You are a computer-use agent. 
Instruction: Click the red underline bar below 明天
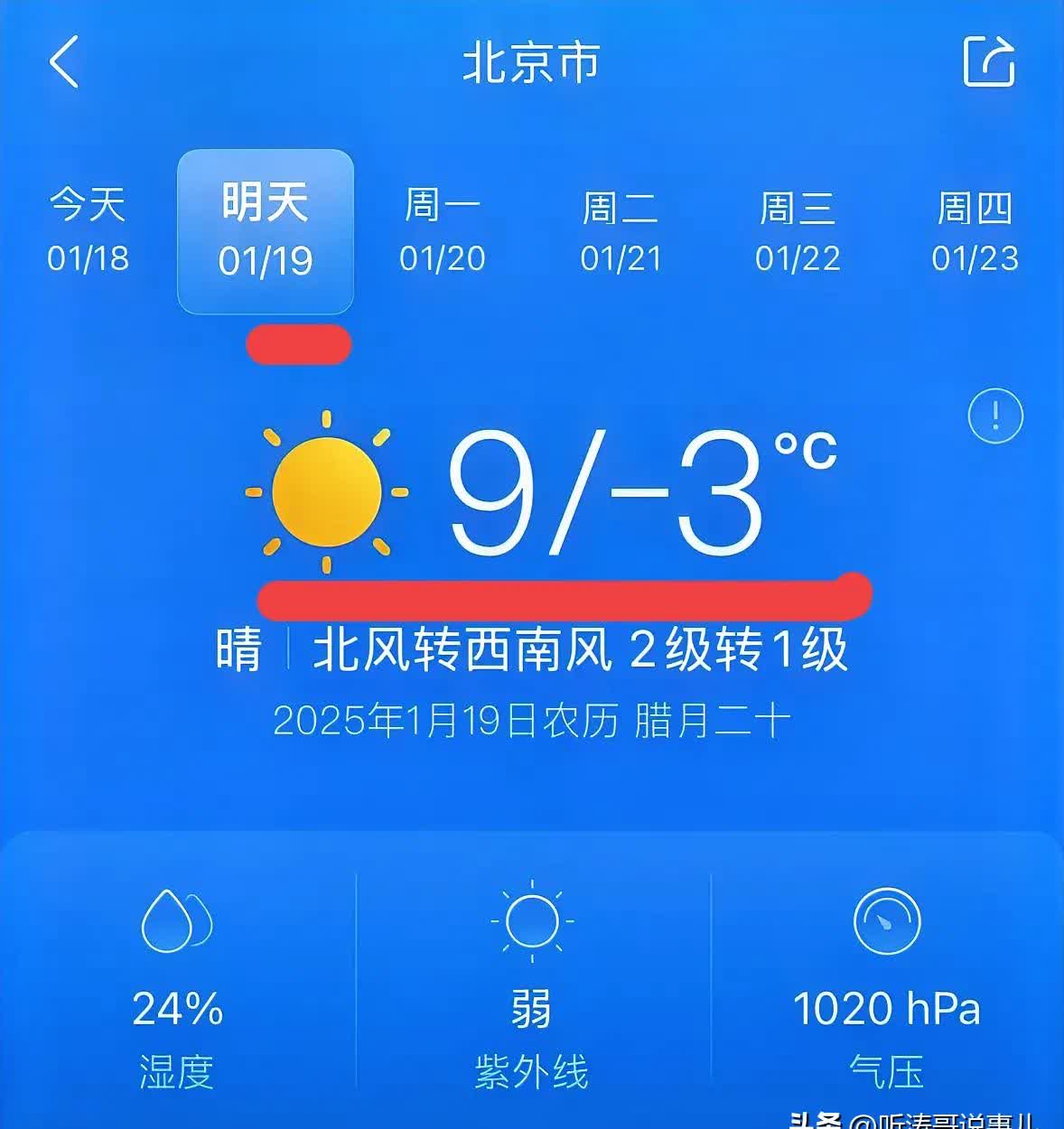tap(298, 345)
